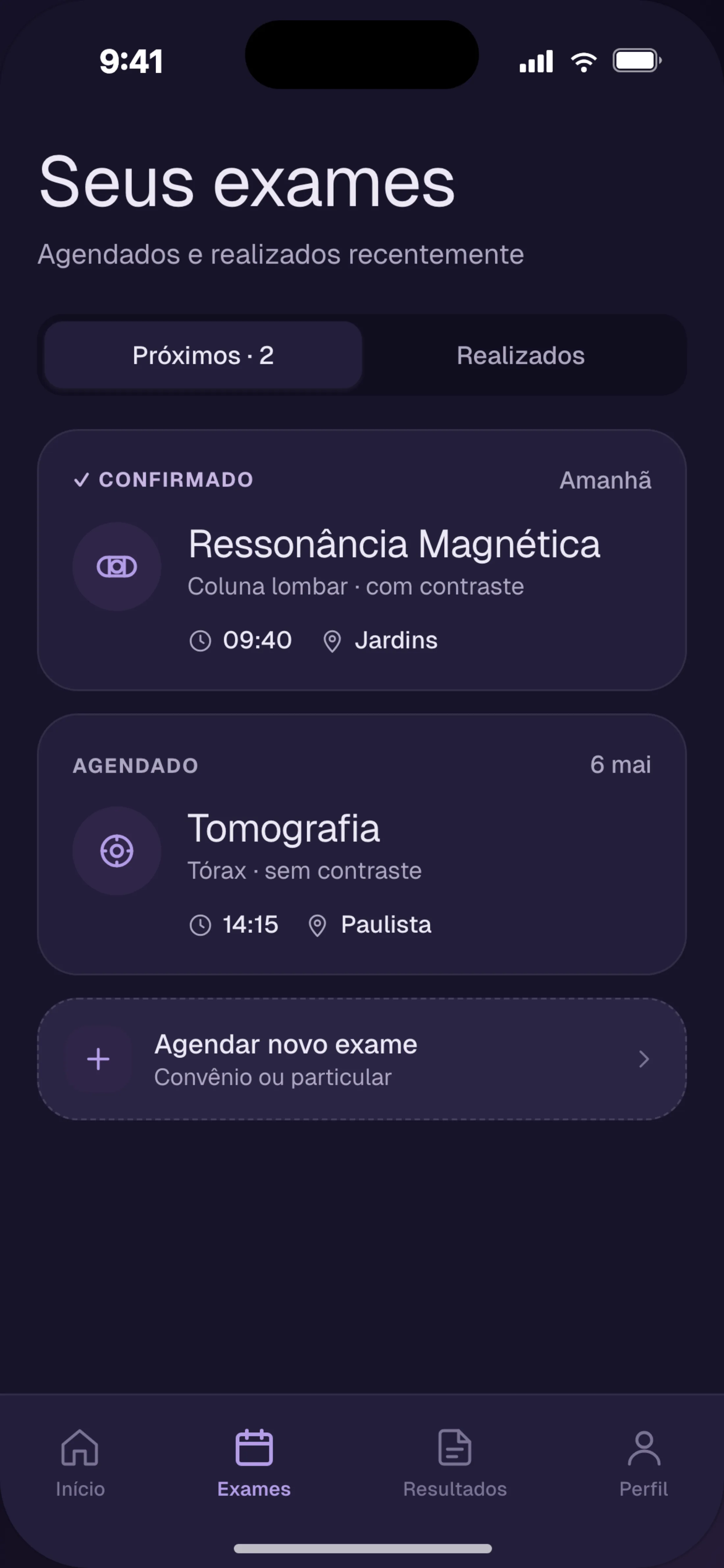Select the Próximos segment
The width and height of the screenshot is (724, 1568).
click(203, 356)
